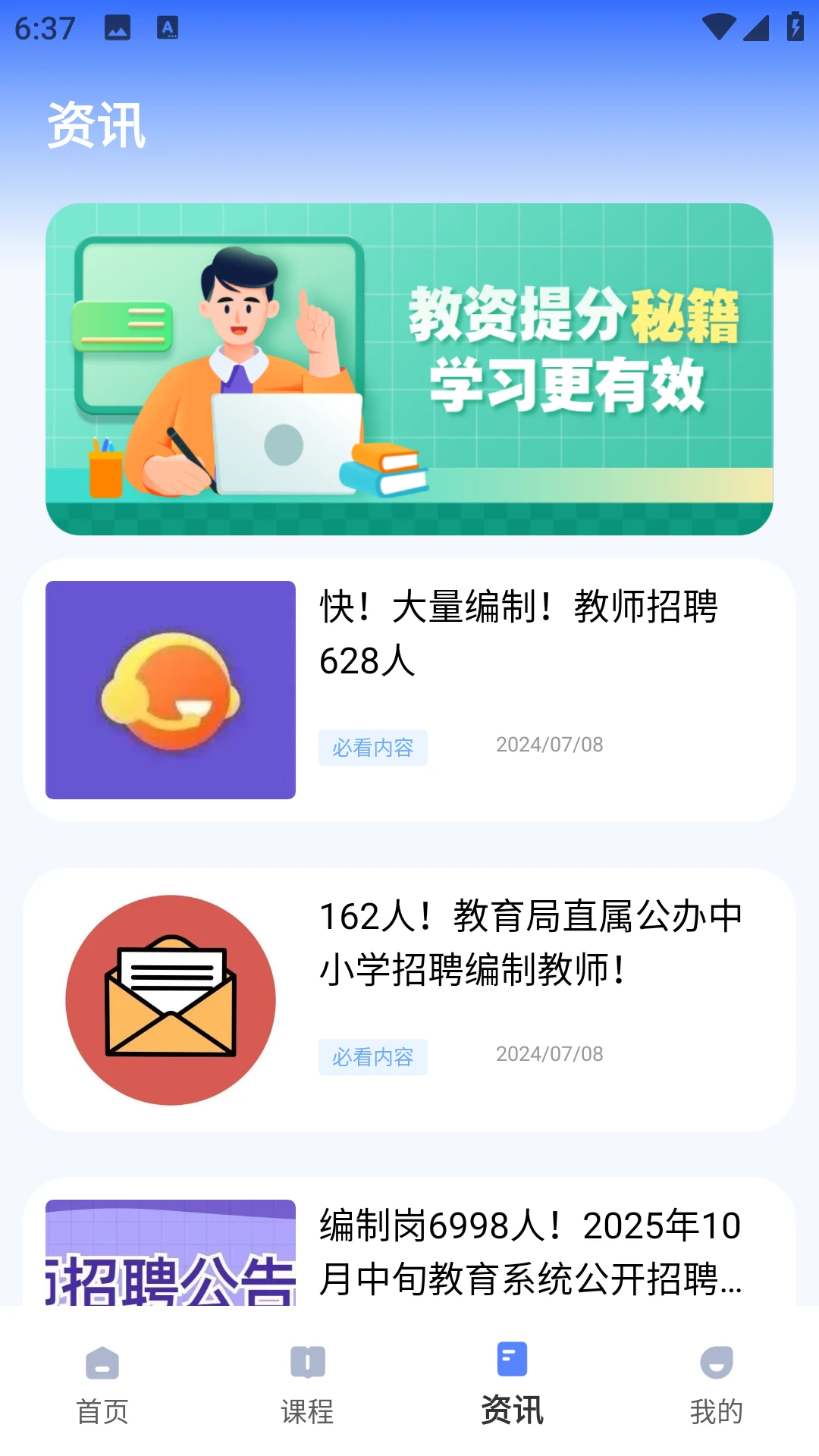This screenshot has height=1456, width=819.
Task: Tap the 首页 home icon
Action: [101, 1363]
